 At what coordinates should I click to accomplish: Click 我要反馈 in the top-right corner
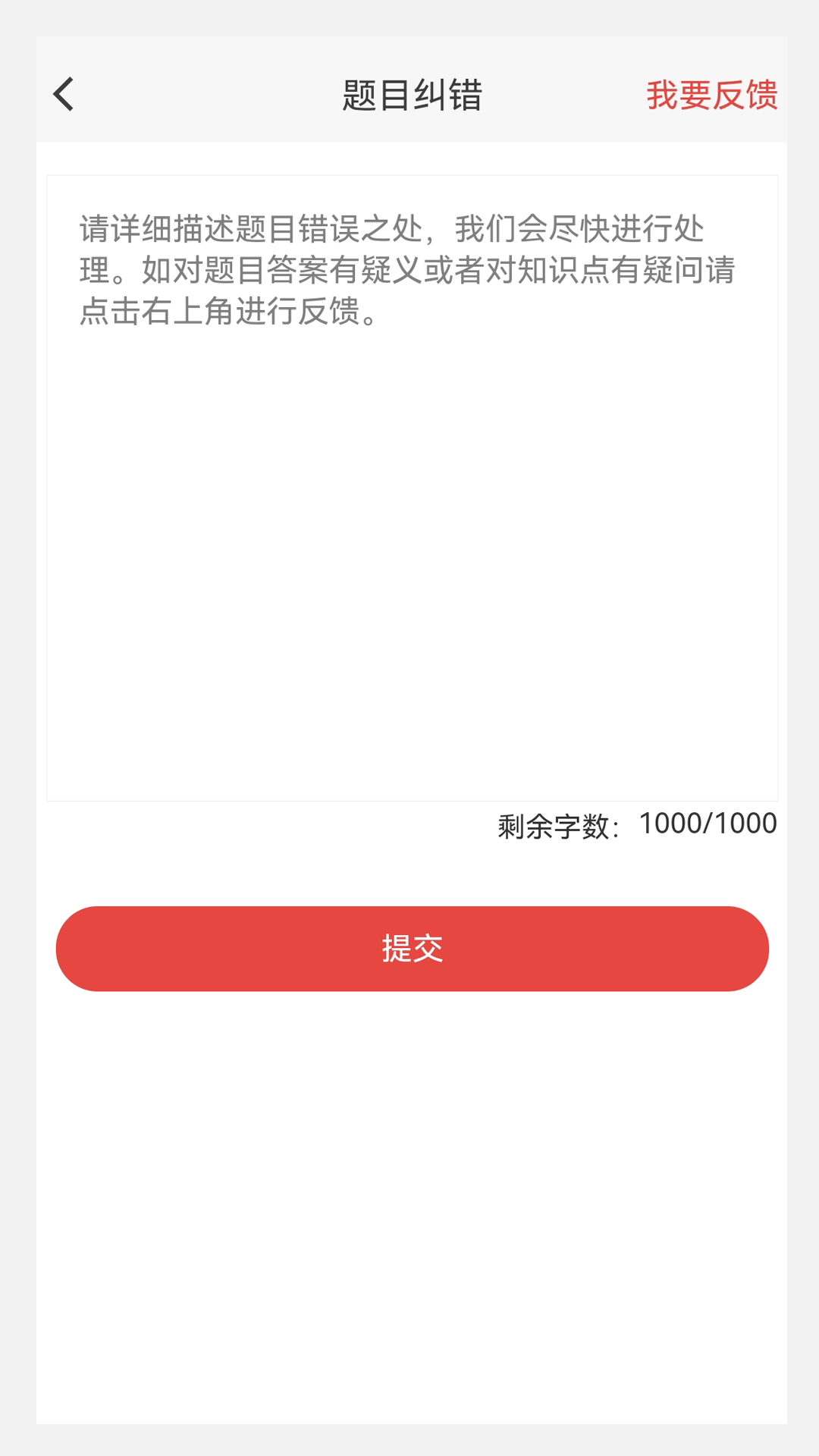(712, 93)
